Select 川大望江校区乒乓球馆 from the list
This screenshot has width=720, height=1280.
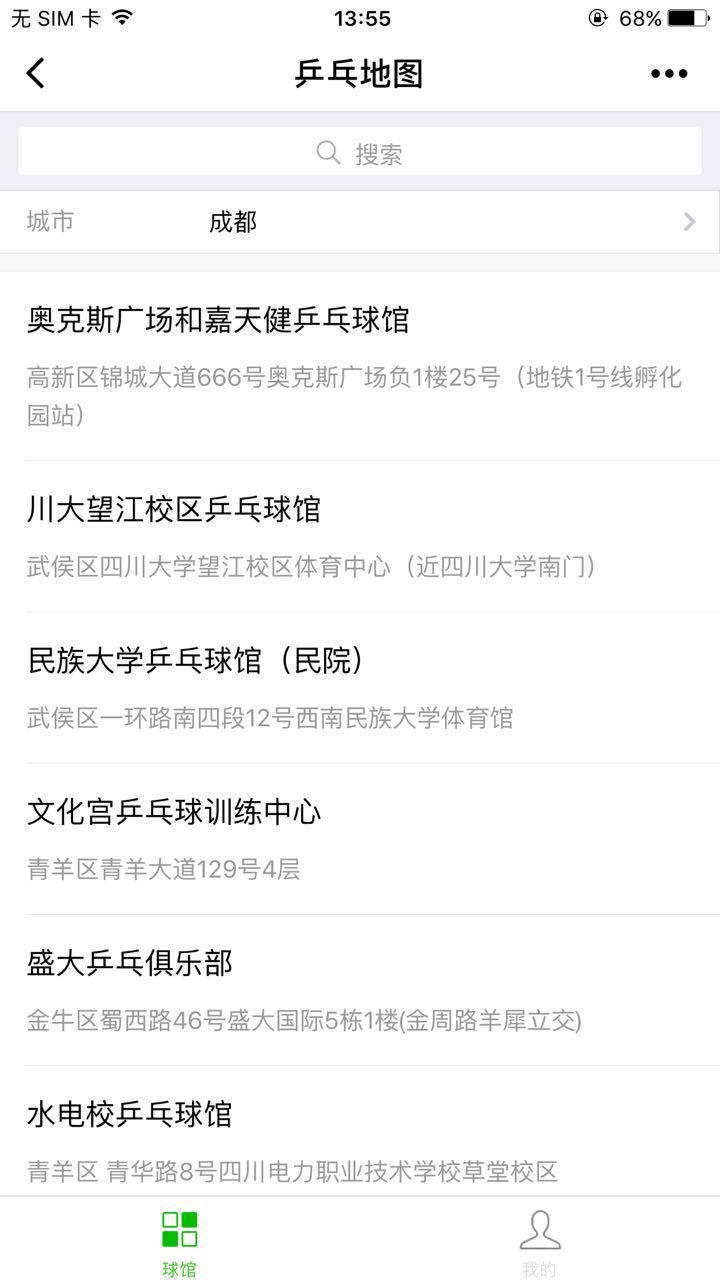360,536
